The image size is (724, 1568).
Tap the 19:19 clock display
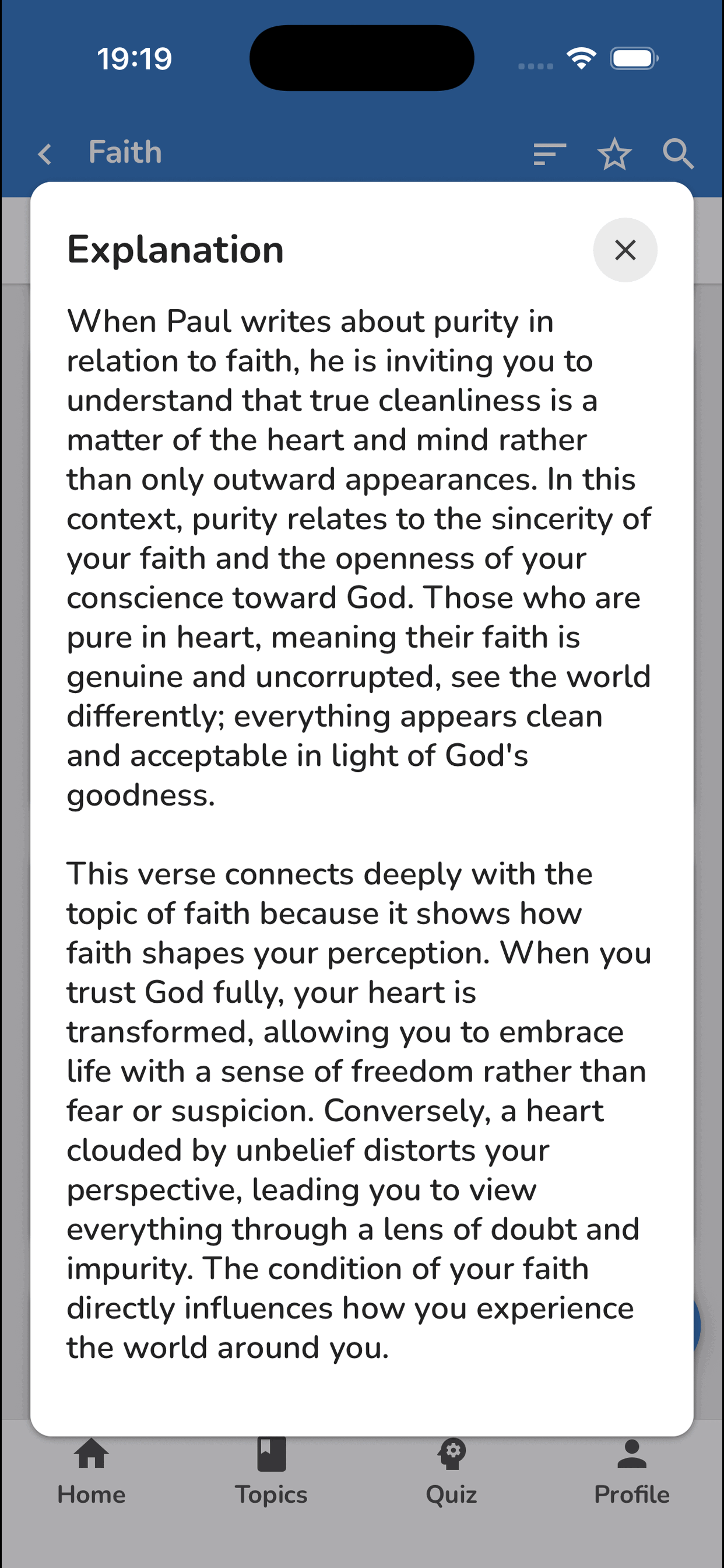click(134, 58)
